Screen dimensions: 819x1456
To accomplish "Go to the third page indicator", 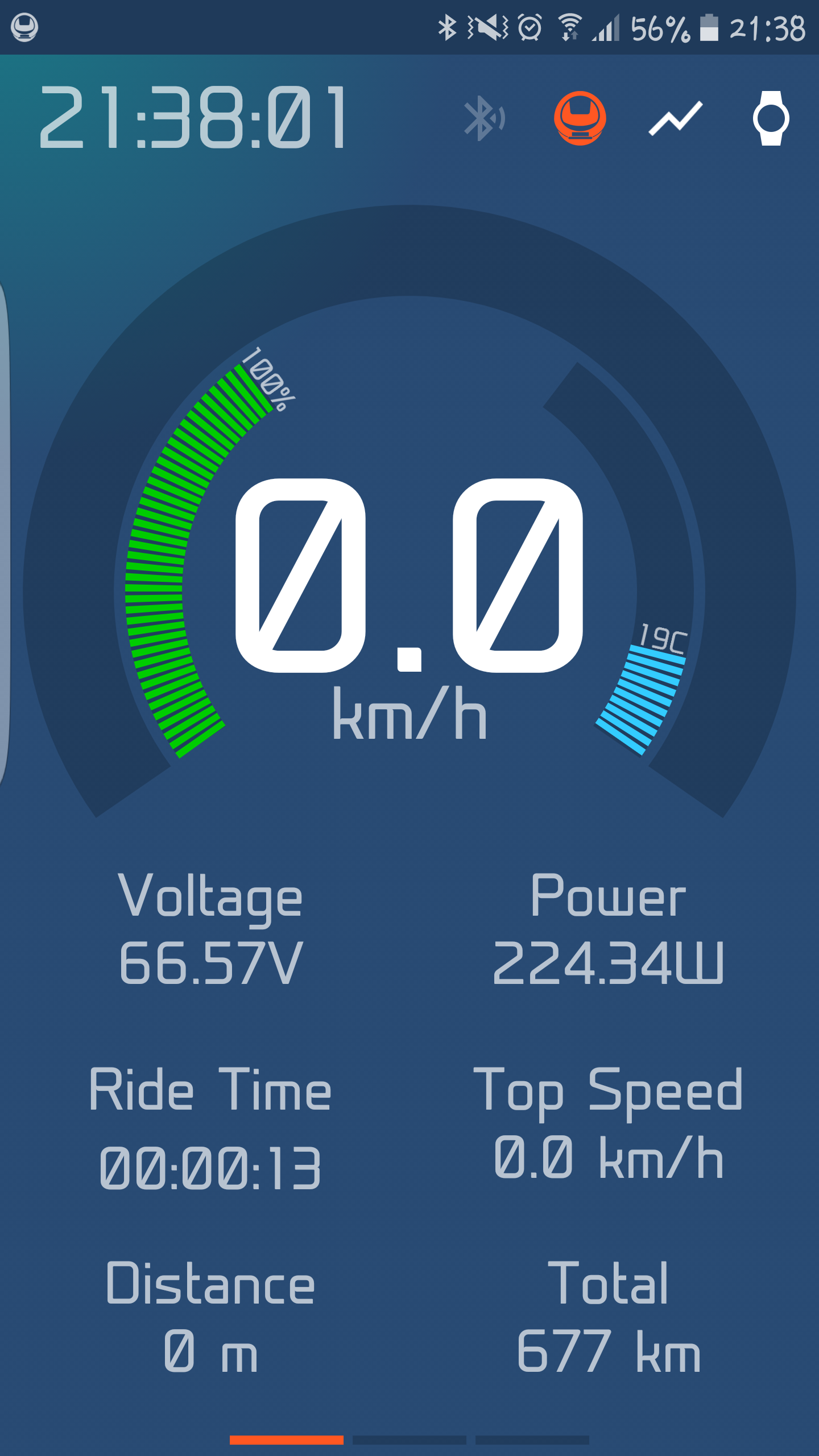I will (532, 1440).
